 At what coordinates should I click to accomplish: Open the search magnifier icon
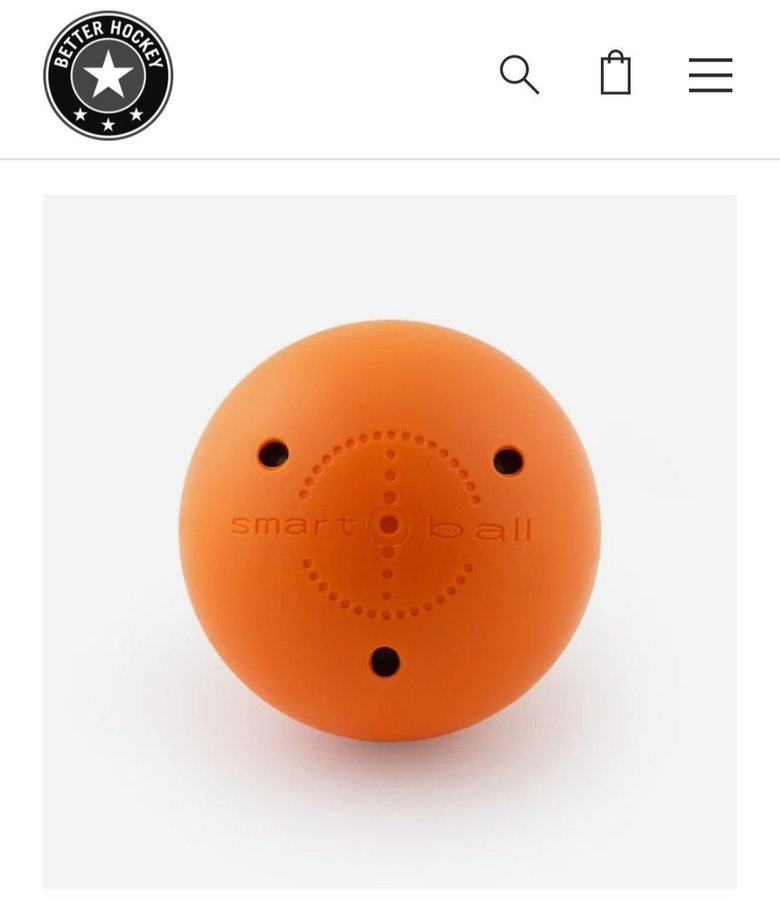click(519, 75)
